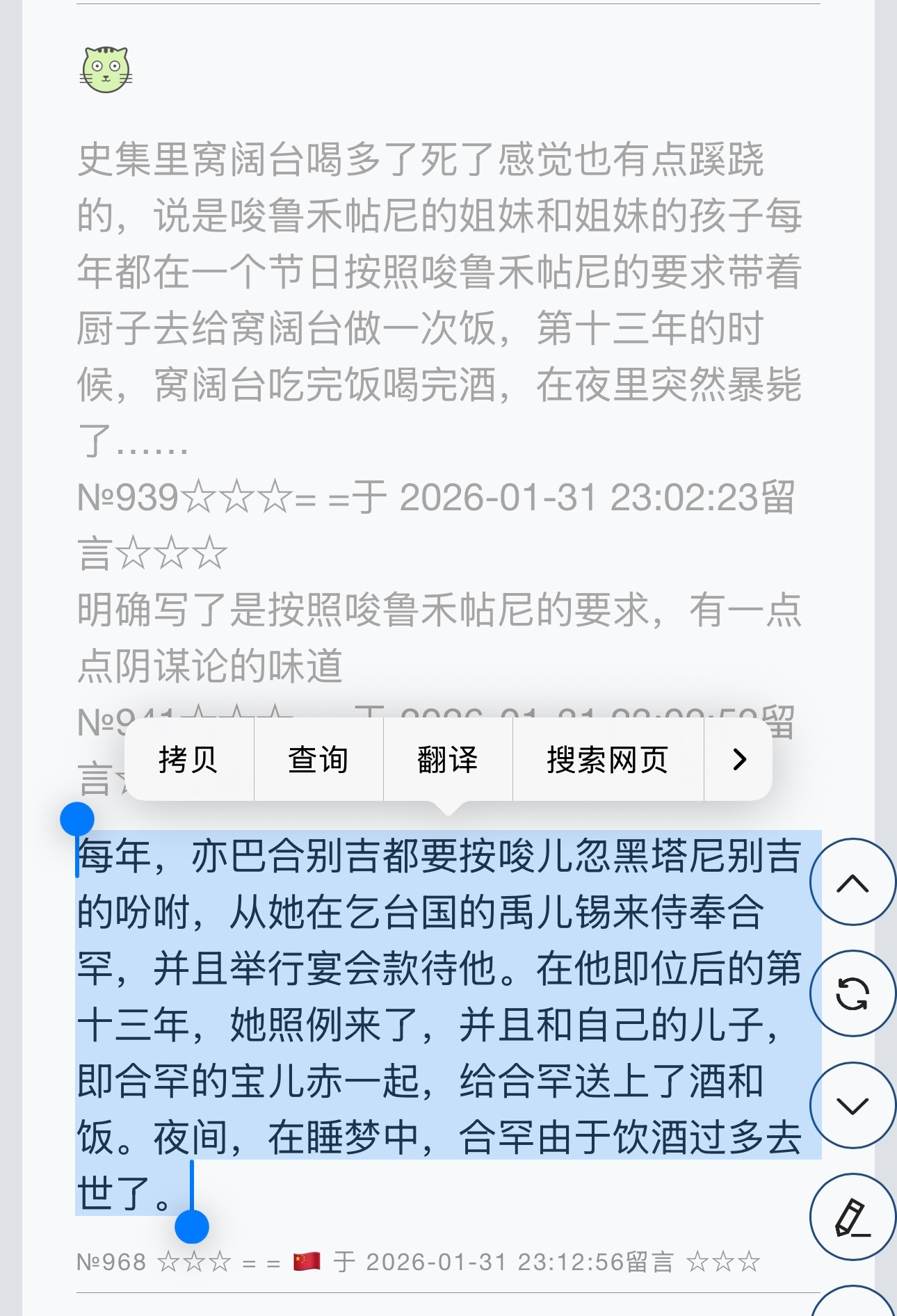Refresh the page with the reload button

tap(852, 993)
